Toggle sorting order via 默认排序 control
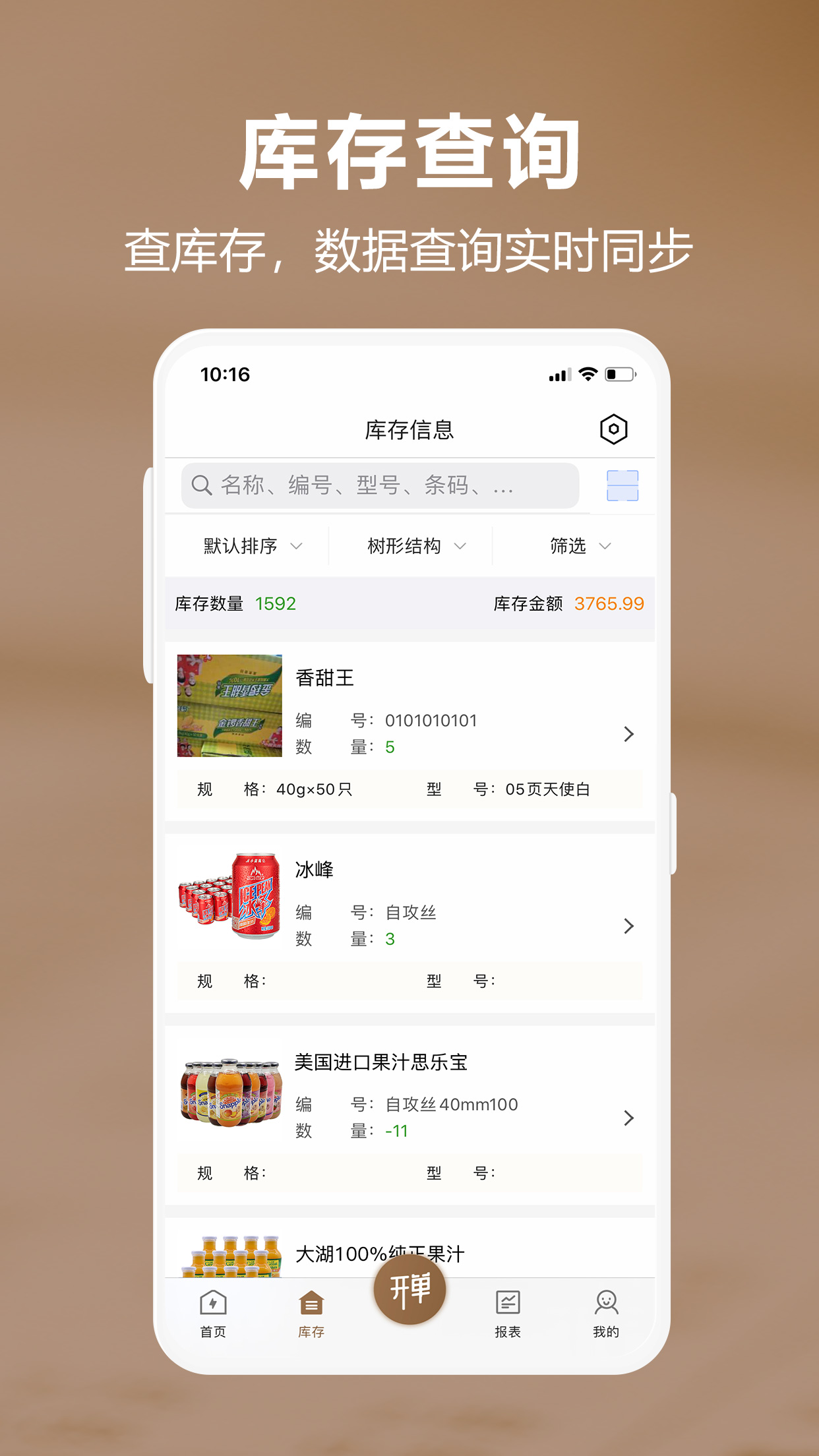819x1456 pixels. 249,545
